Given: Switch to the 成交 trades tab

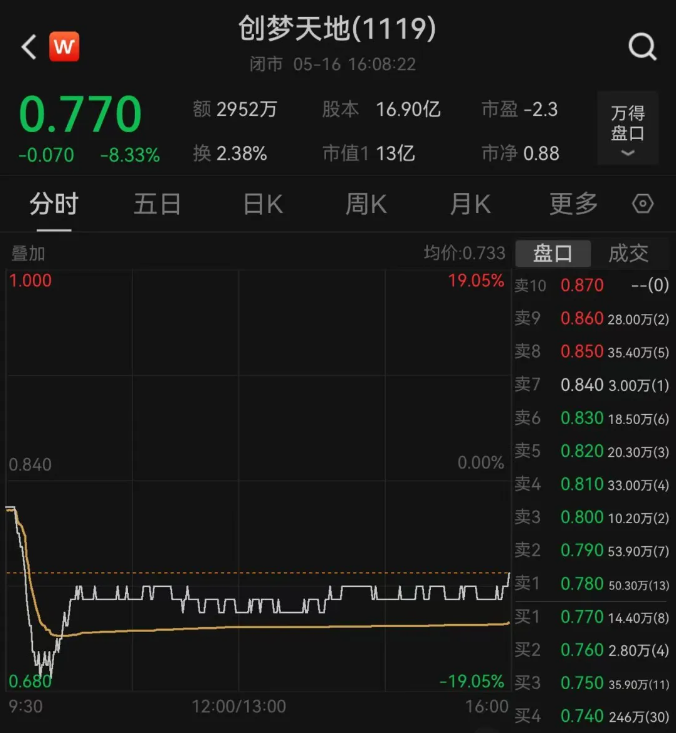Looking at the screenshot, I should pos(629,254).
